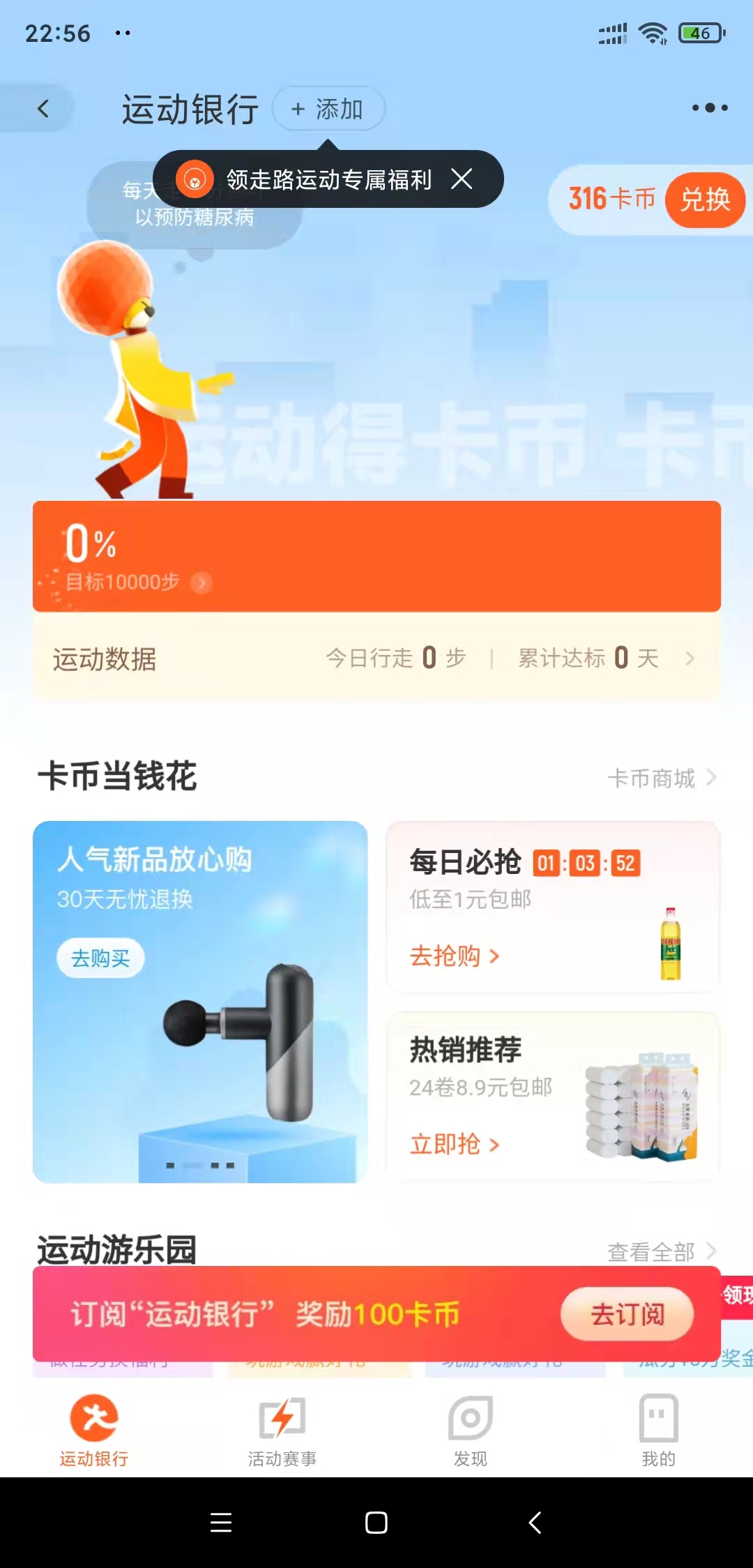Tap 去抢购 under 每日必抢
This screenshot has width=753, height=1568.
455,956
